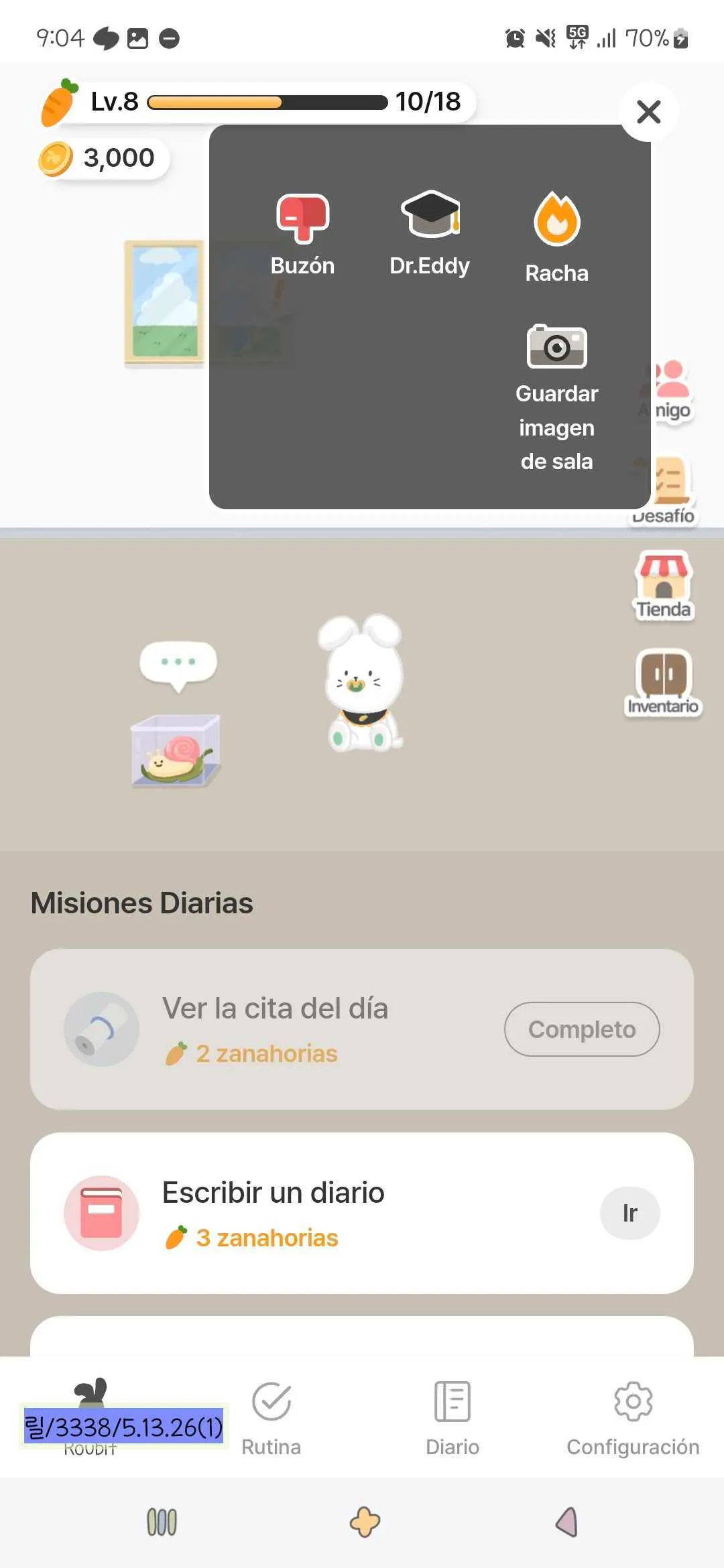Tap the Ir button for Escribir un diario
This screenshot has width=724, height=1568.
(x=629, y=1213)
